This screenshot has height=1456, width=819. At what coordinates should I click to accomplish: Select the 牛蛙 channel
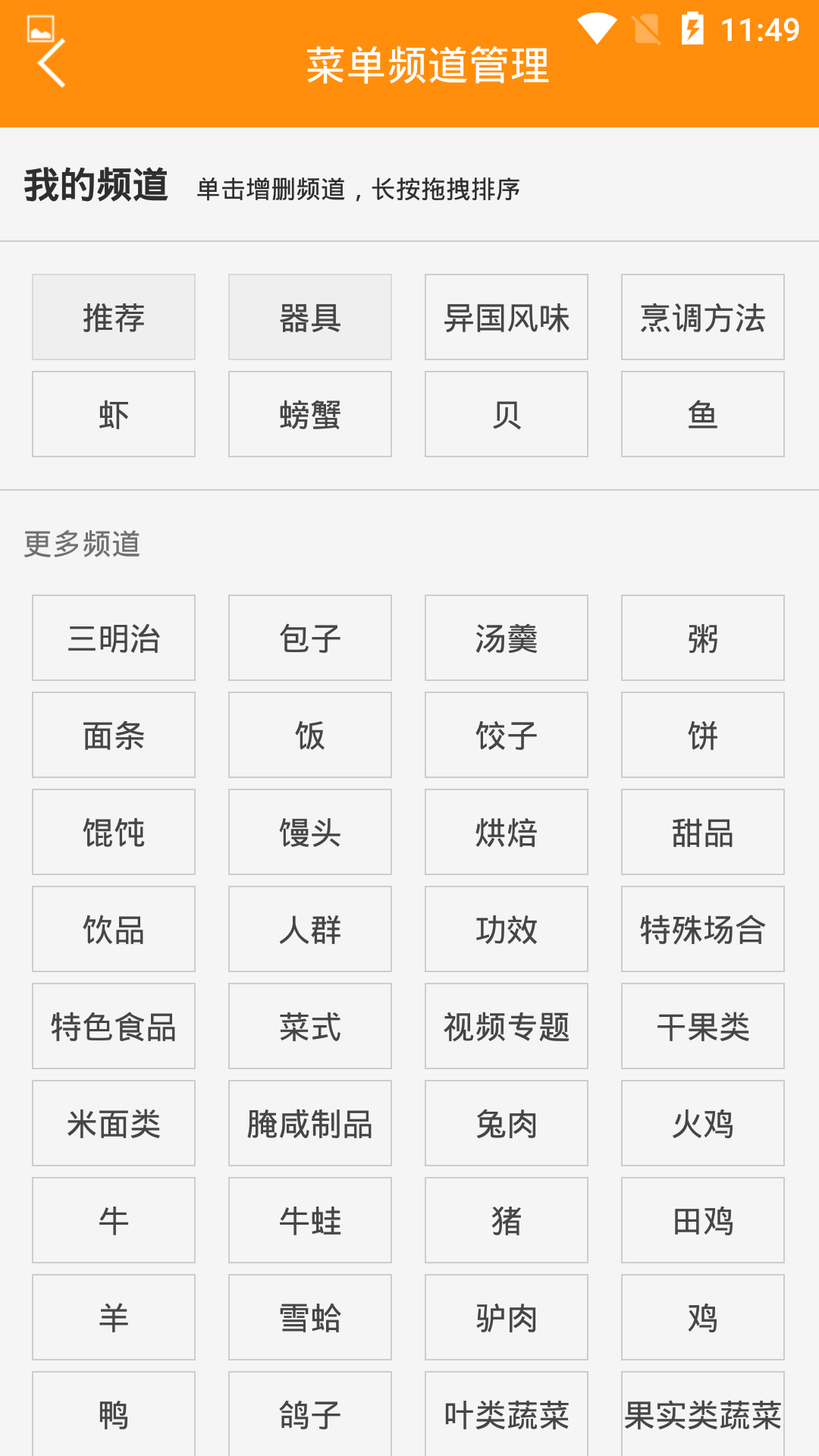[309, 1220]
